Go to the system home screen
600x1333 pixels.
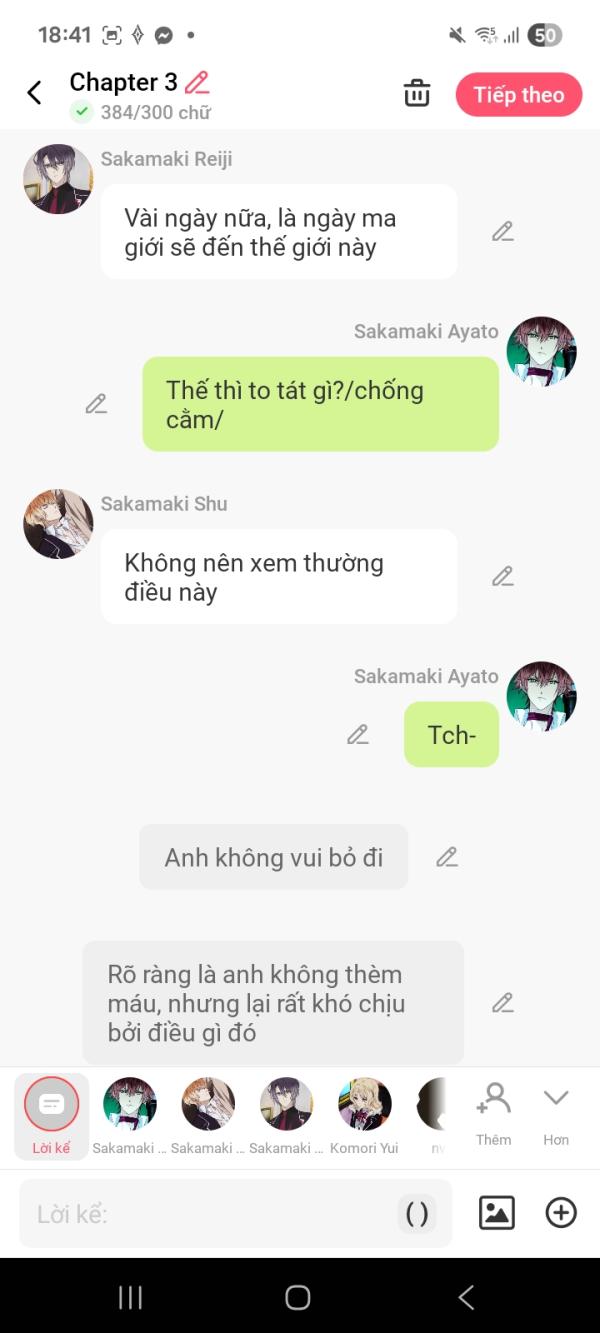(x=298, y=1297)
